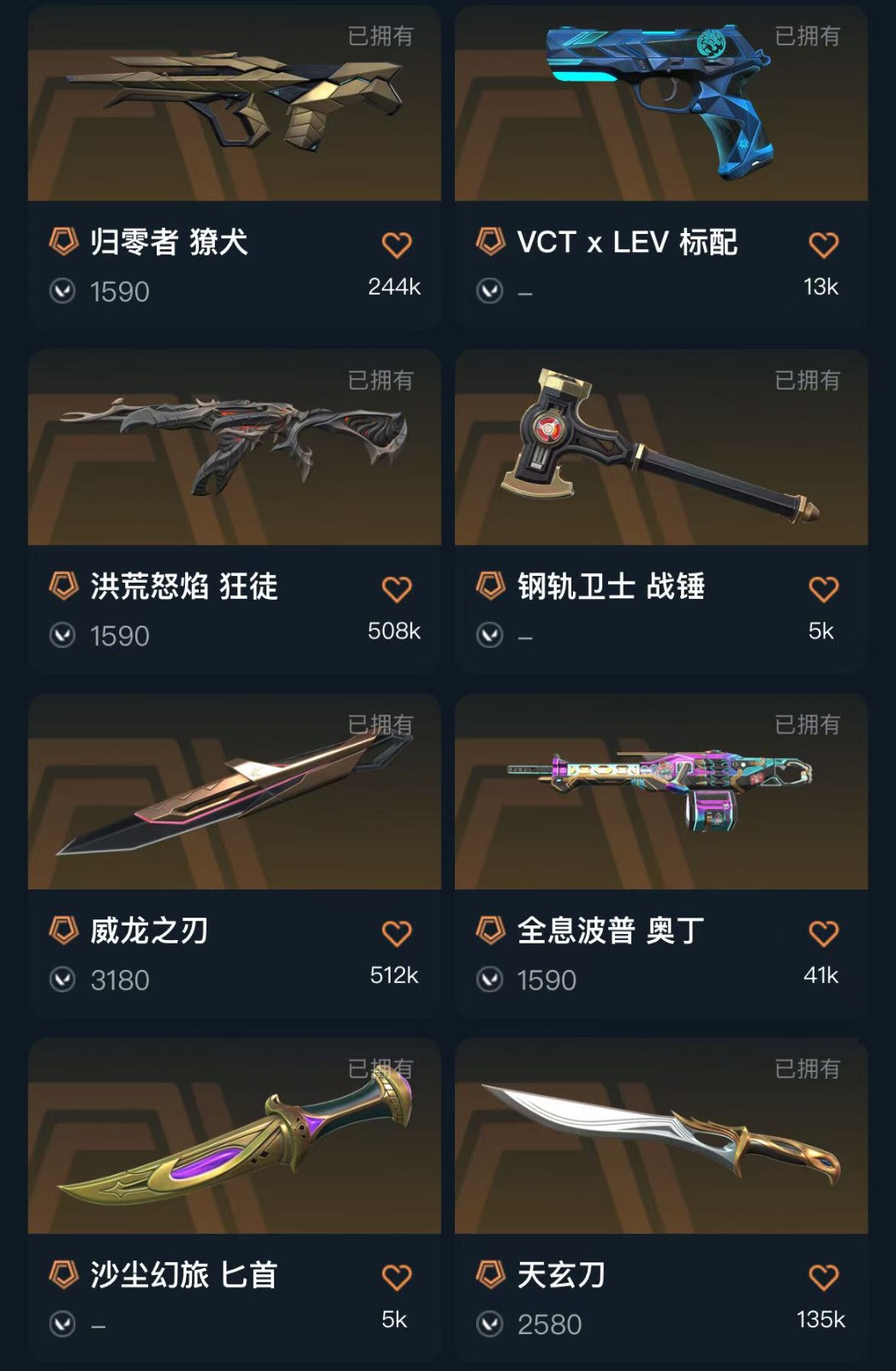The image size is (896, 1371).
Task: Tap the heart on 天玄刀
Action: pos(823,1278)
